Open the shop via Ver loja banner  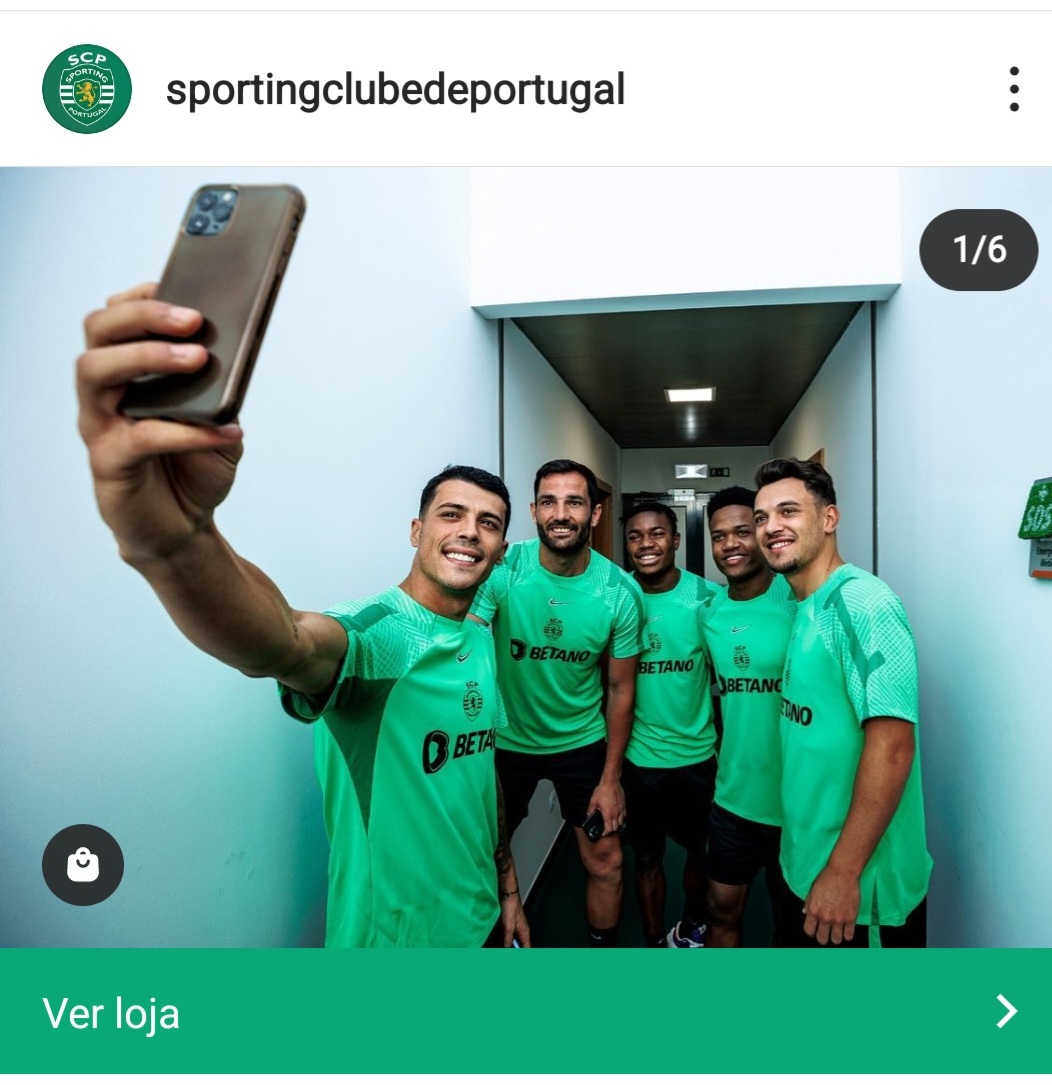(526, 1012)
